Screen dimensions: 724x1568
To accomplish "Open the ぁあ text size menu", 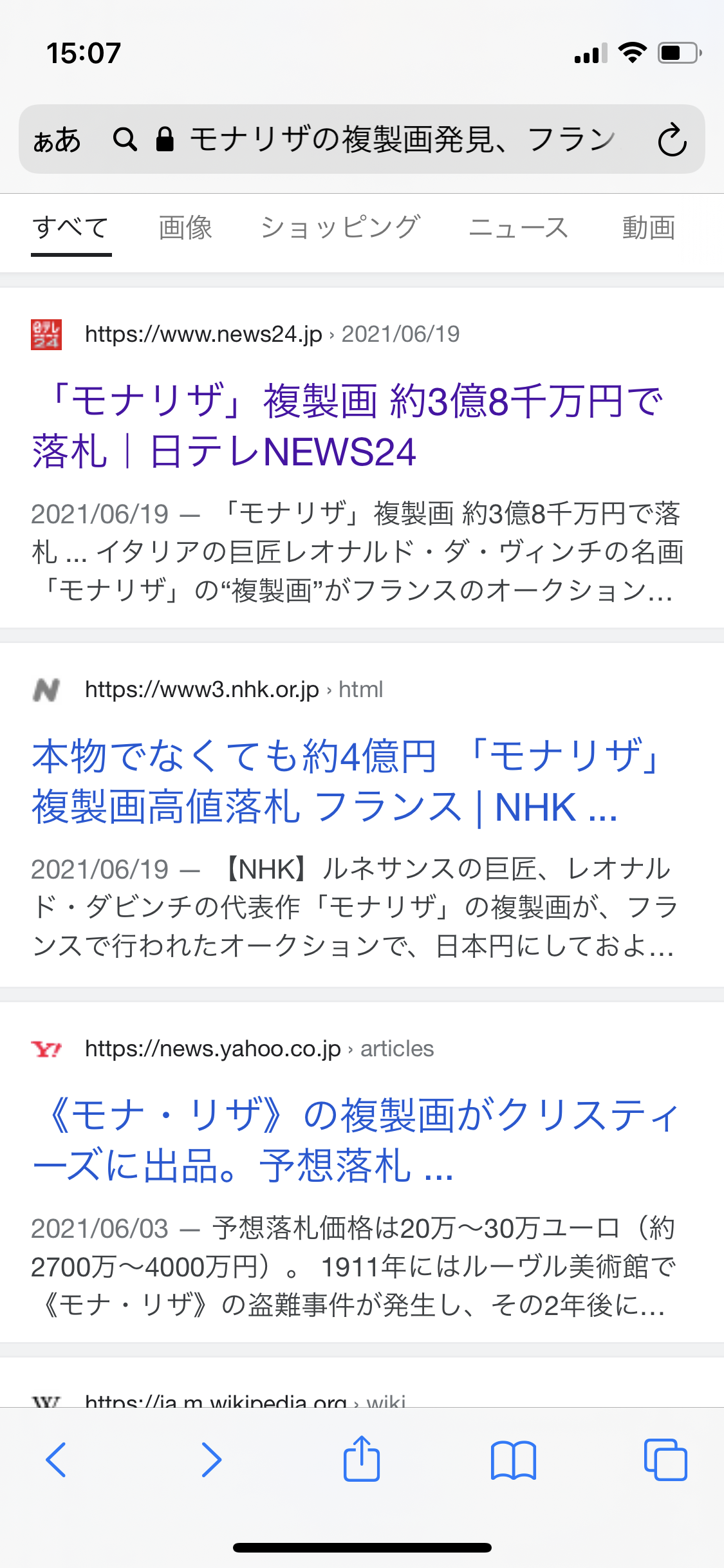I will tap(57, 140).
